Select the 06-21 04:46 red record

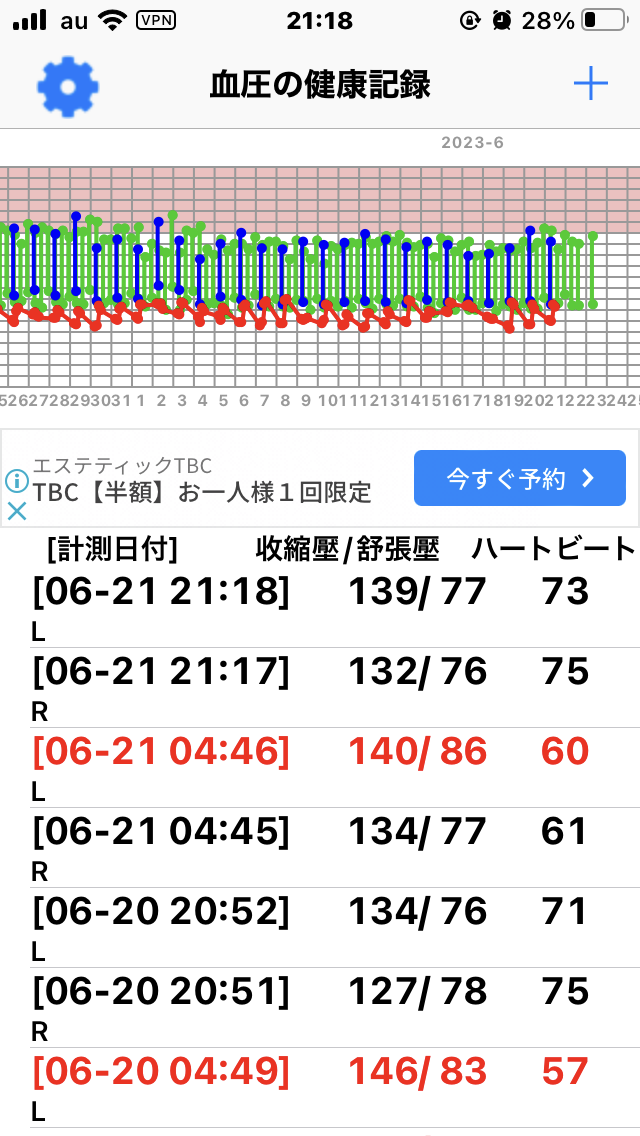click(x=320, y=768)
